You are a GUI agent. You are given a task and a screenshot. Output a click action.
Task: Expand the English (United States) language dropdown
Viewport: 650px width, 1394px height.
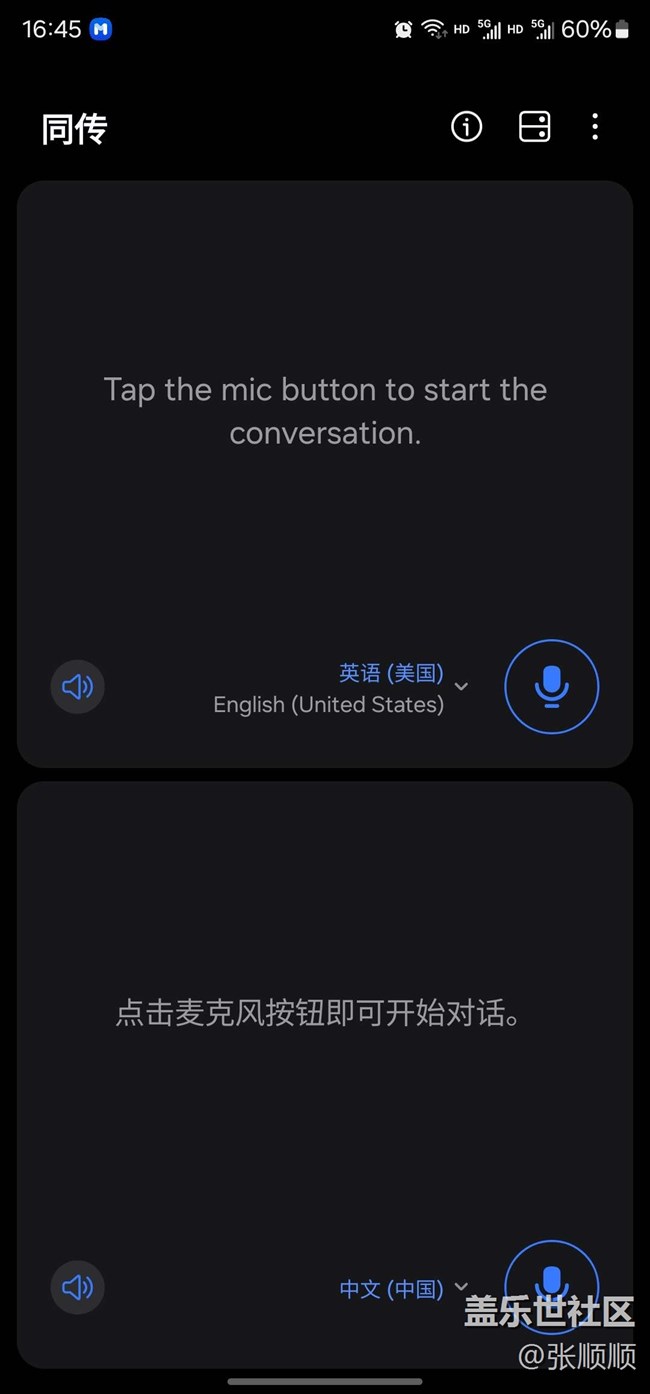tap(460, 687)
